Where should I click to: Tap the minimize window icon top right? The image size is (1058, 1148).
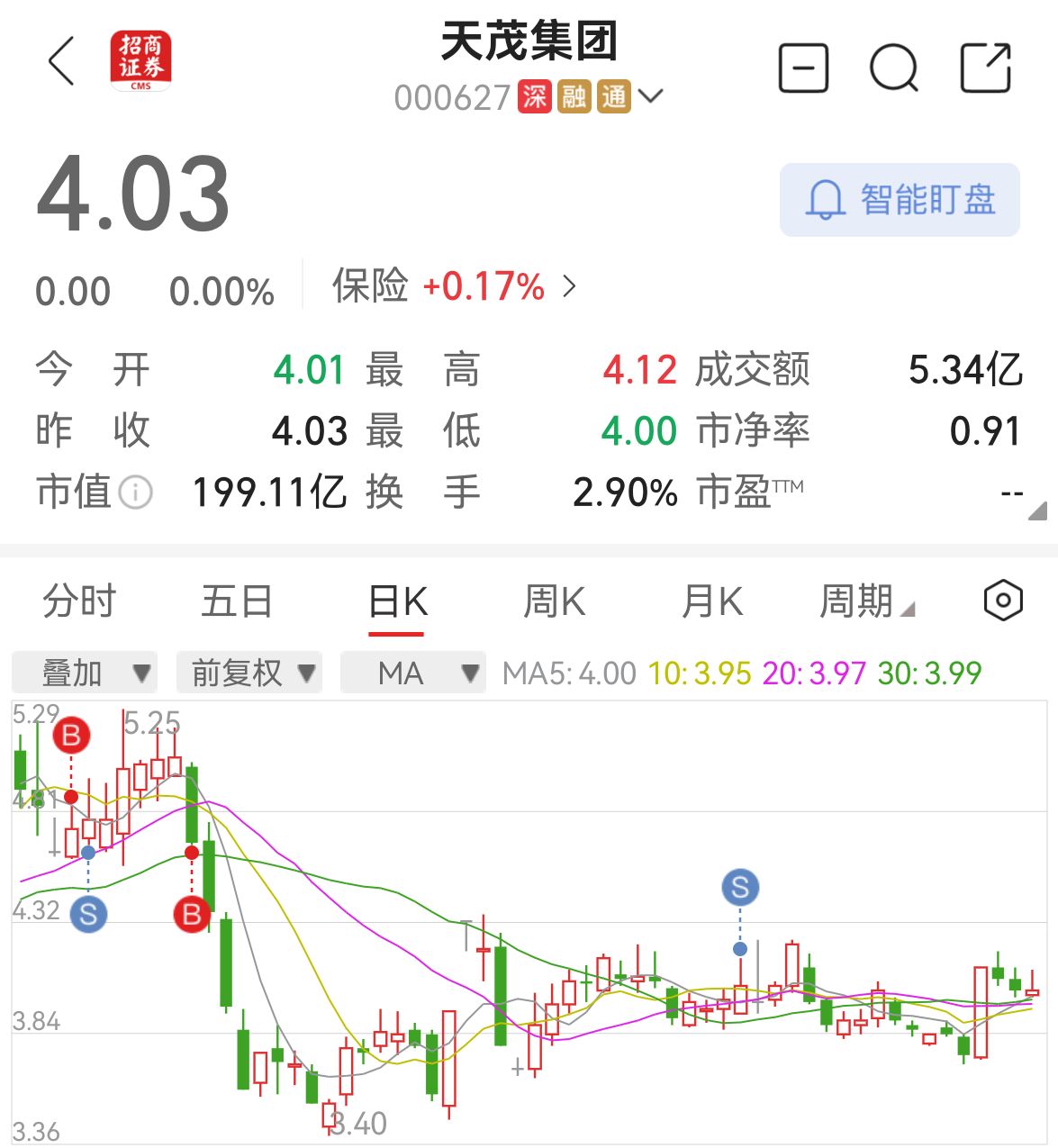804,68
